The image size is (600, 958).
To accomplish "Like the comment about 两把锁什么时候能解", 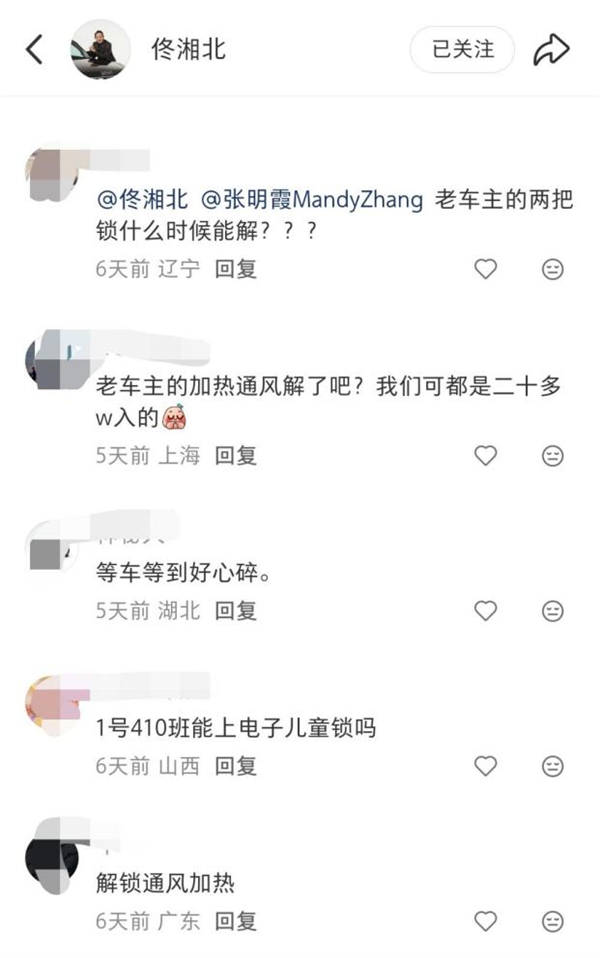I will click(485, 269).
